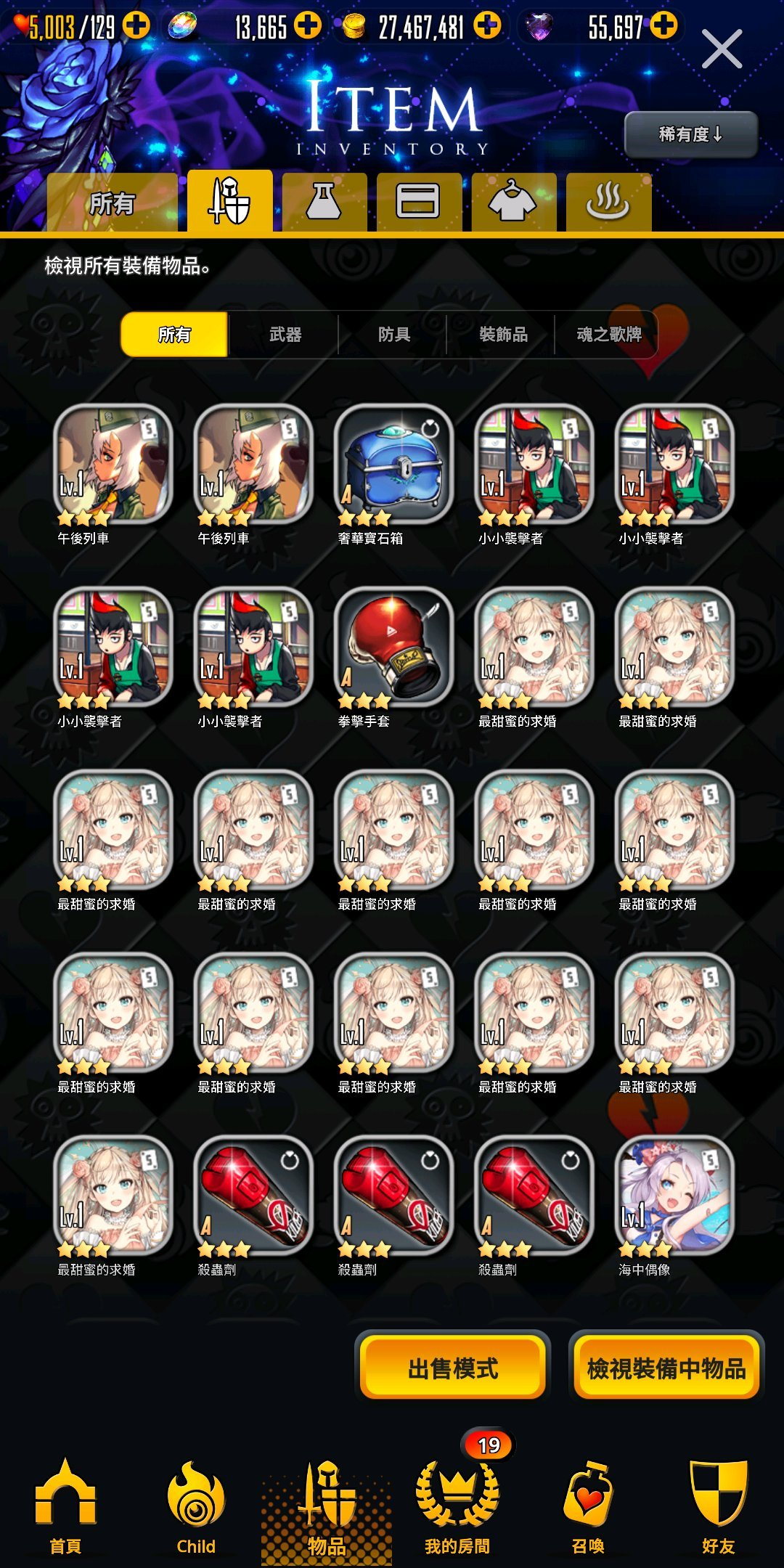Open the card category tab
The height and width of the screenshot is (1568, 784).
tap(418, 202)
